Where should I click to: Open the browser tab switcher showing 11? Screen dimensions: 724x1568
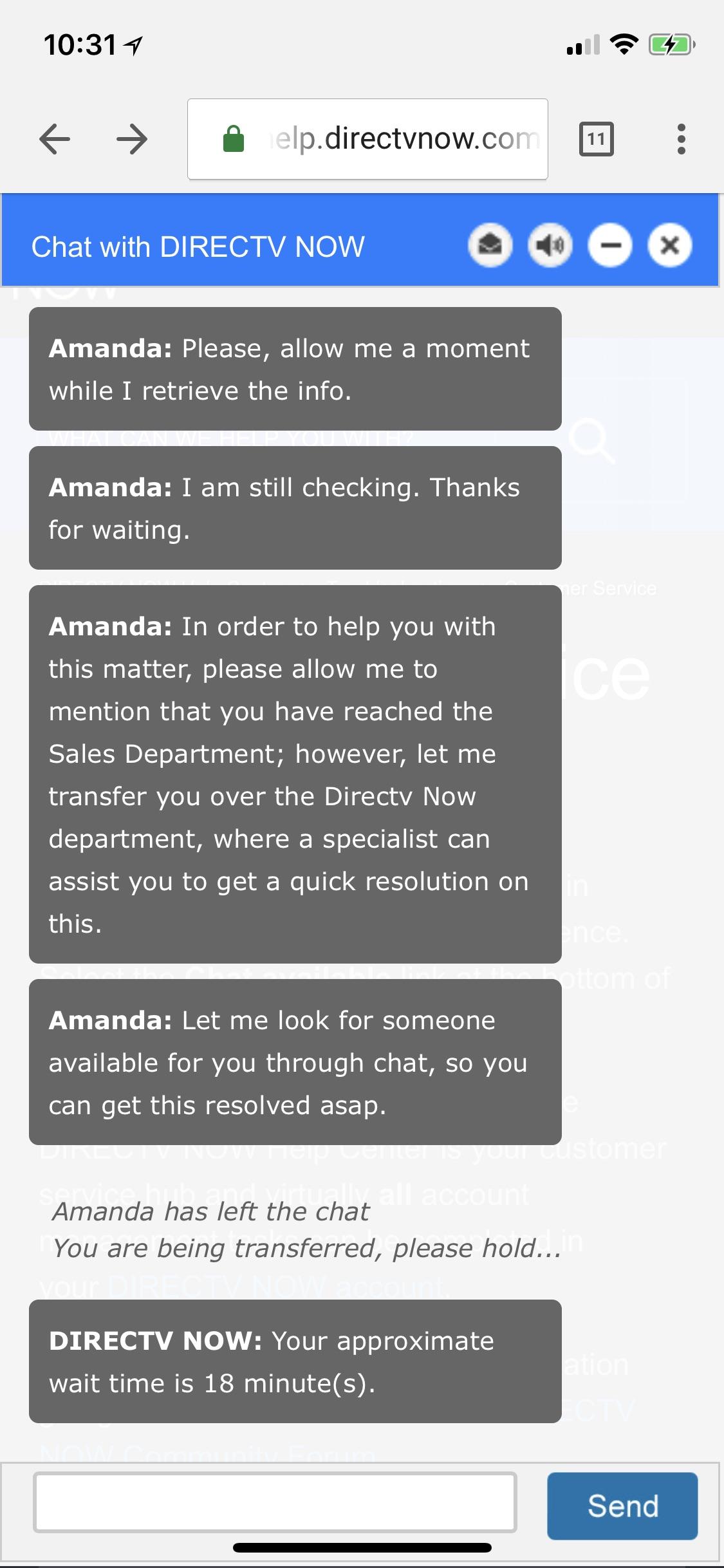click(x=597, y=138)
